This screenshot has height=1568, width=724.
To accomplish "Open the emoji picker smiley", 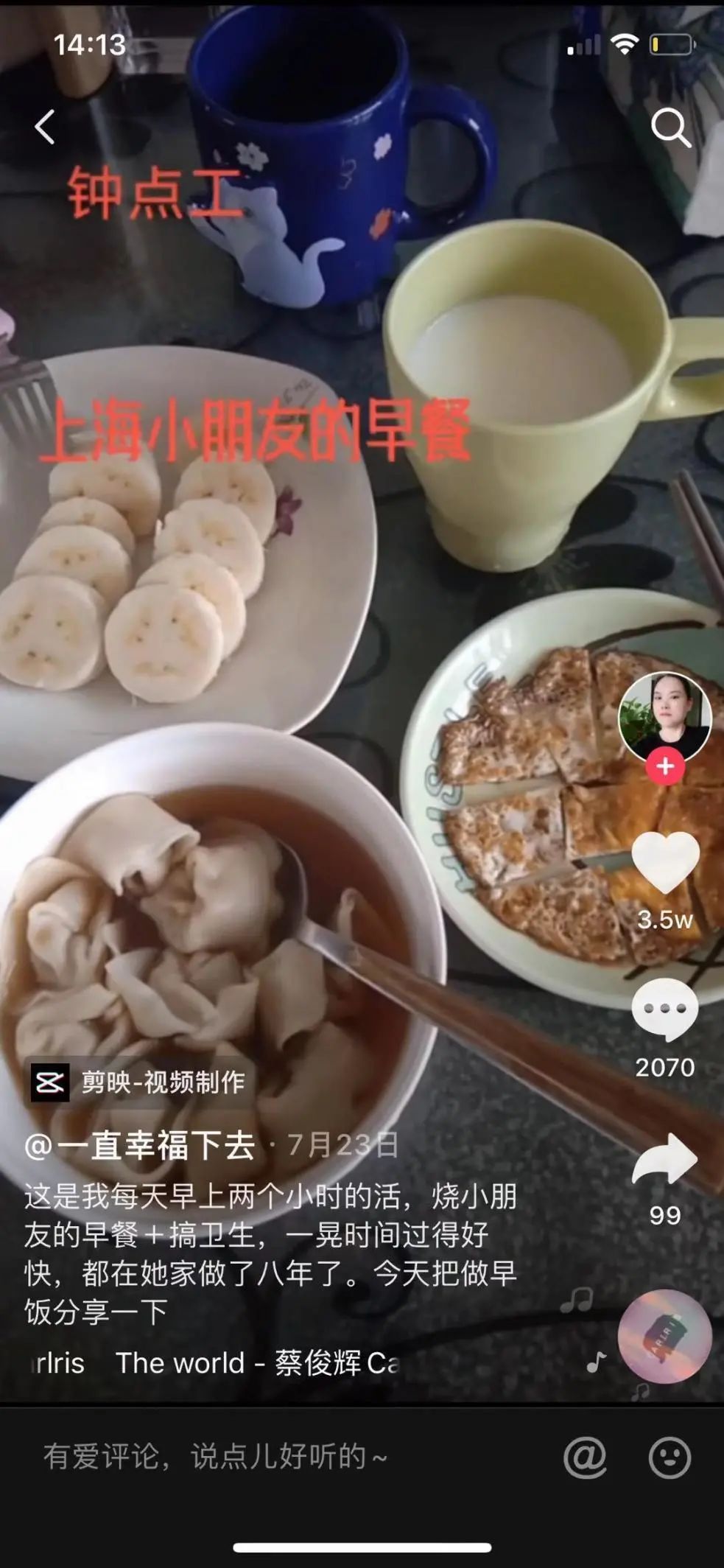I will click(x=669, y=1457).
